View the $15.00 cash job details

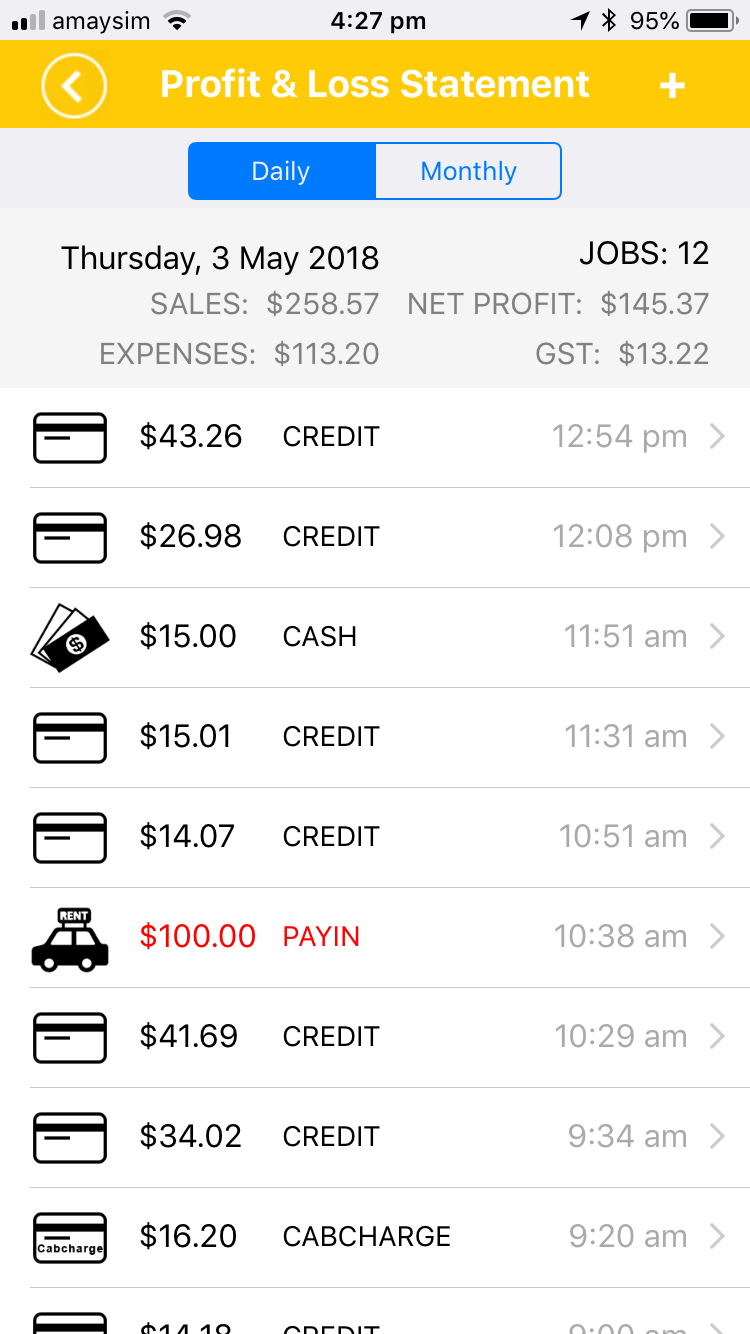pyautogui.click(x=375, y=637)
